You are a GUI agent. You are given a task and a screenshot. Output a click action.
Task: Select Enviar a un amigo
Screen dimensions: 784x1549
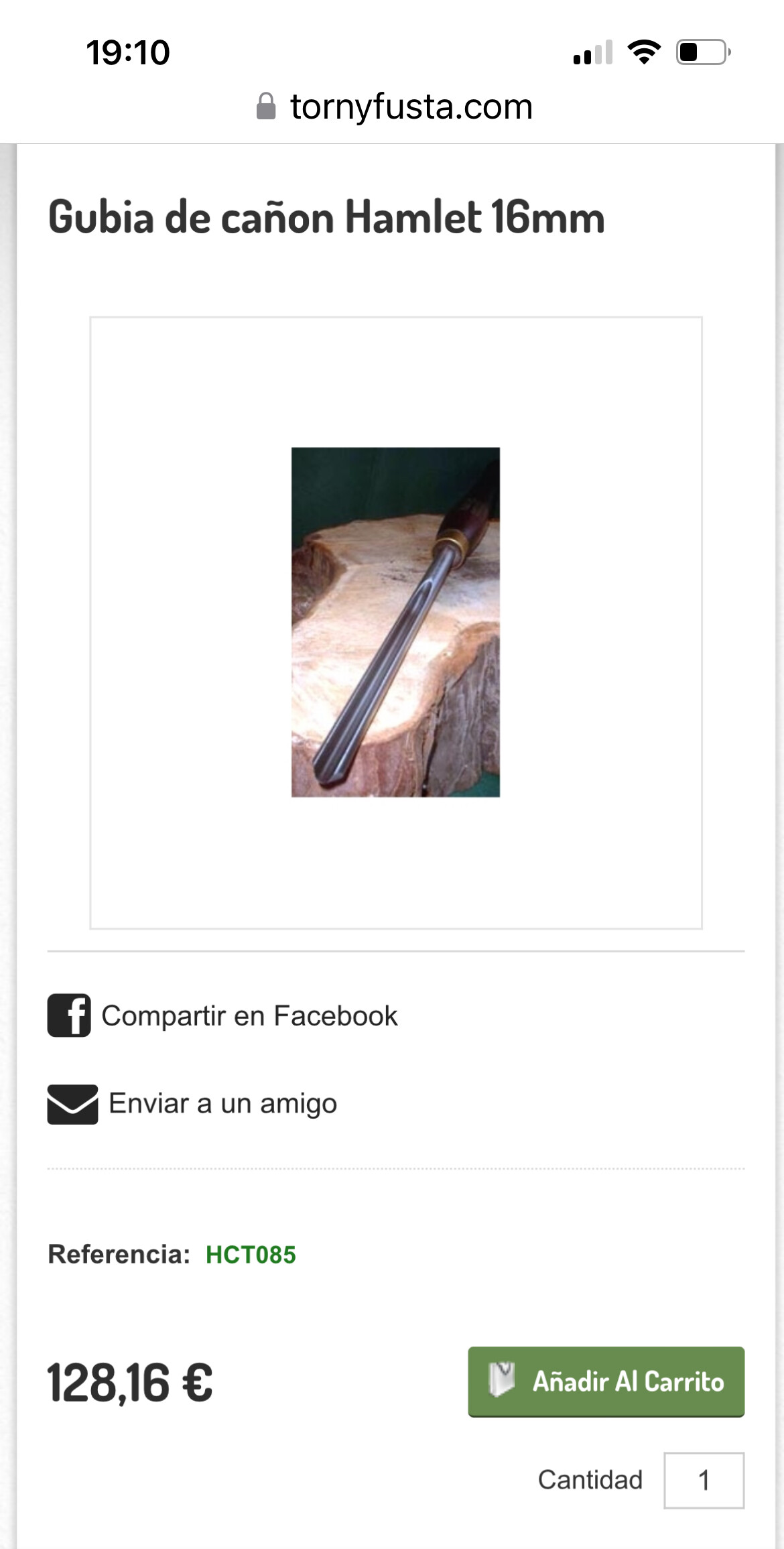(192, 1103)
